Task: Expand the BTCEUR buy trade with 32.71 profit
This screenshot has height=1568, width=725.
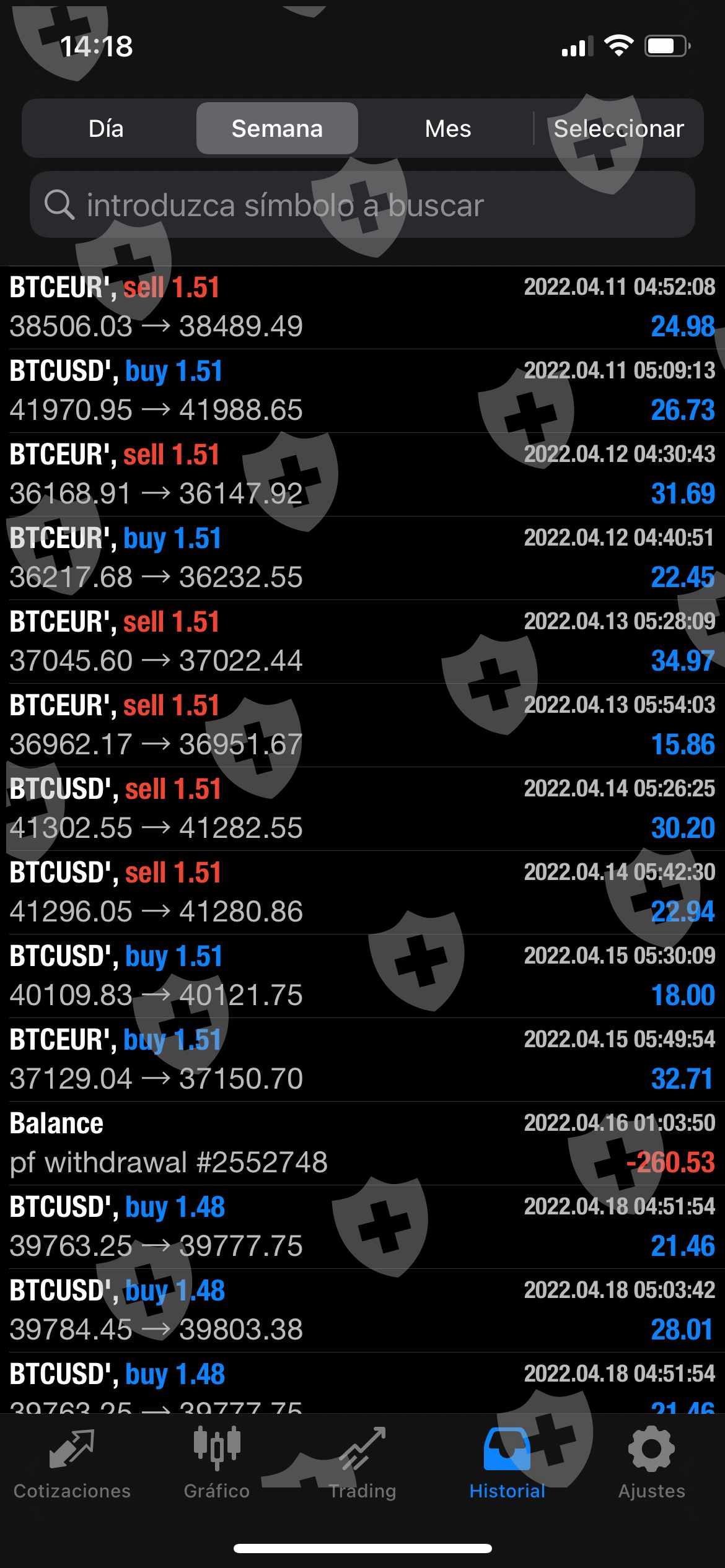Action: click(362, 1060)
